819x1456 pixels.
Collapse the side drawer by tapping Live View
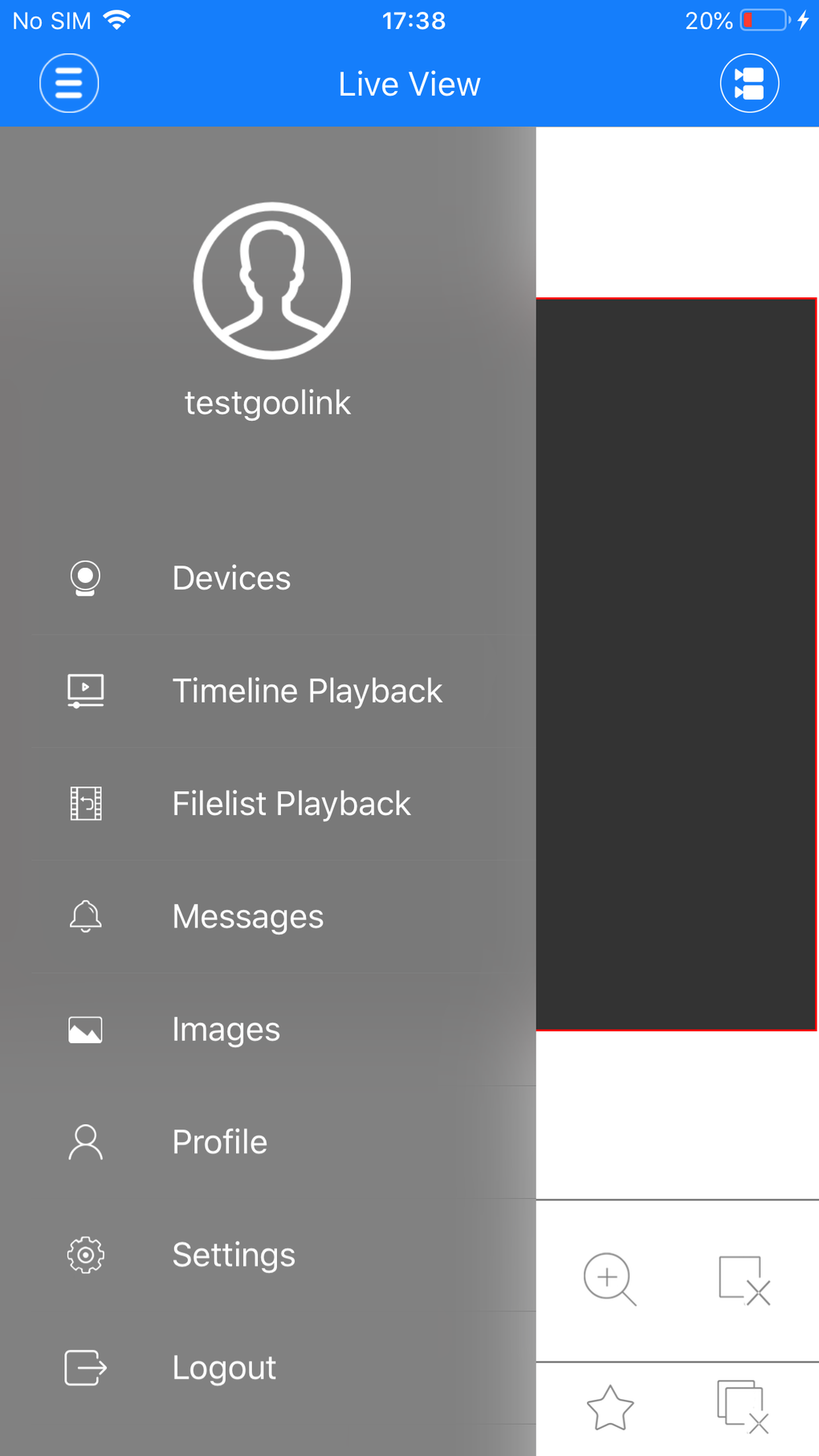tap(409, 83)
